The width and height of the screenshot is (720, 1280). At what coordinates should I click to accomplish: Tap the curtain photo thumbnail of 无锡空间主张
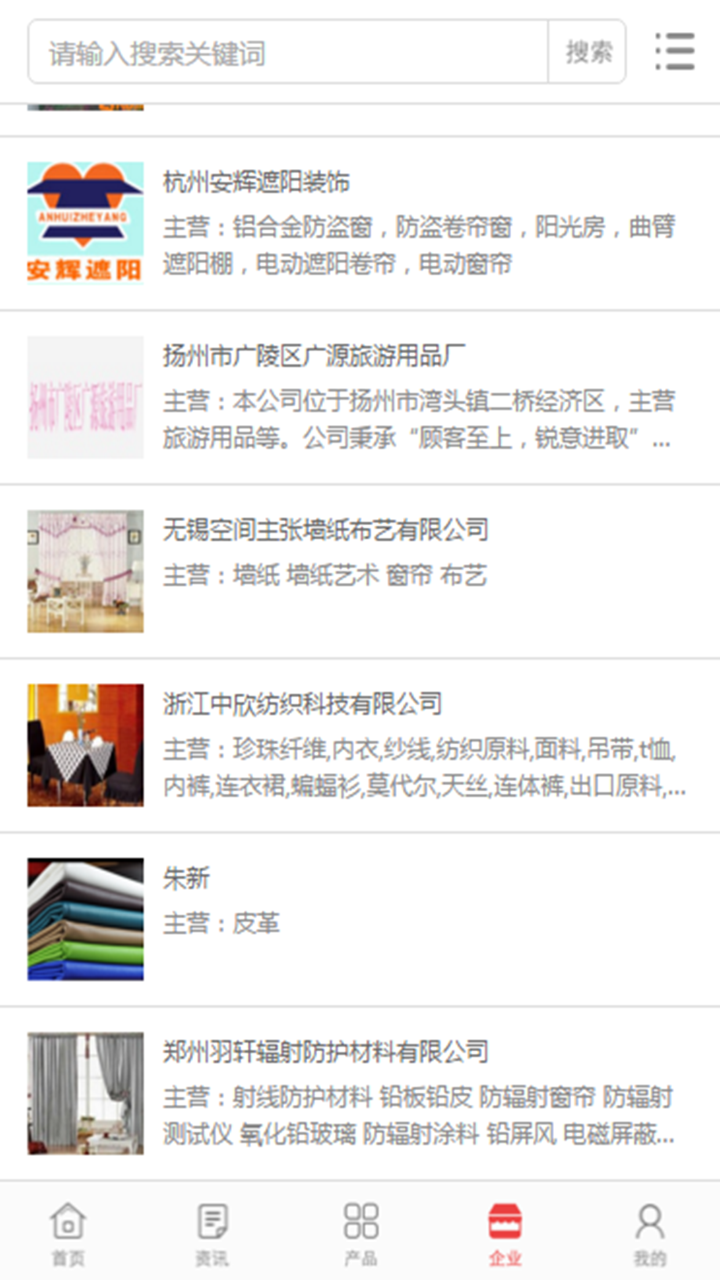(x=85, y=568)
